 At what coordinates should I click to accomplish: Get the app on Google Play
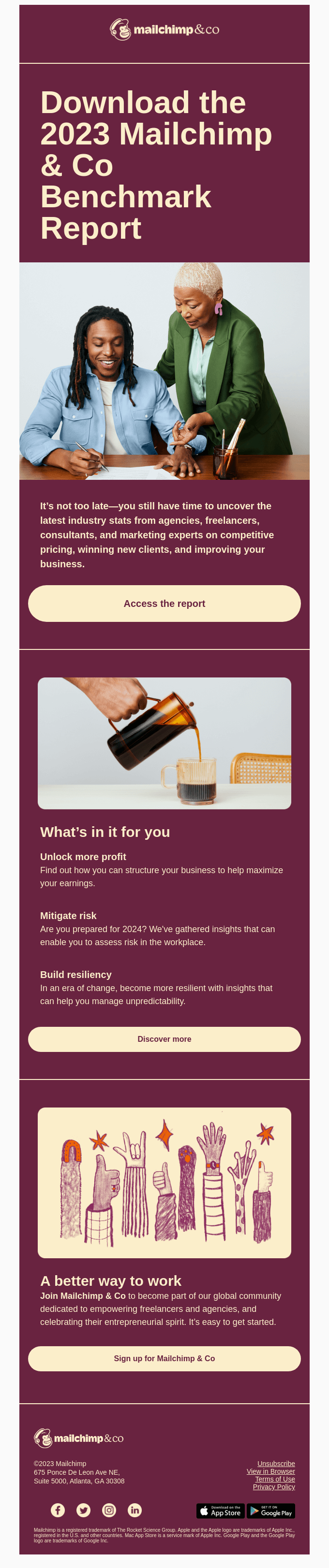(x=271, y=1511)
